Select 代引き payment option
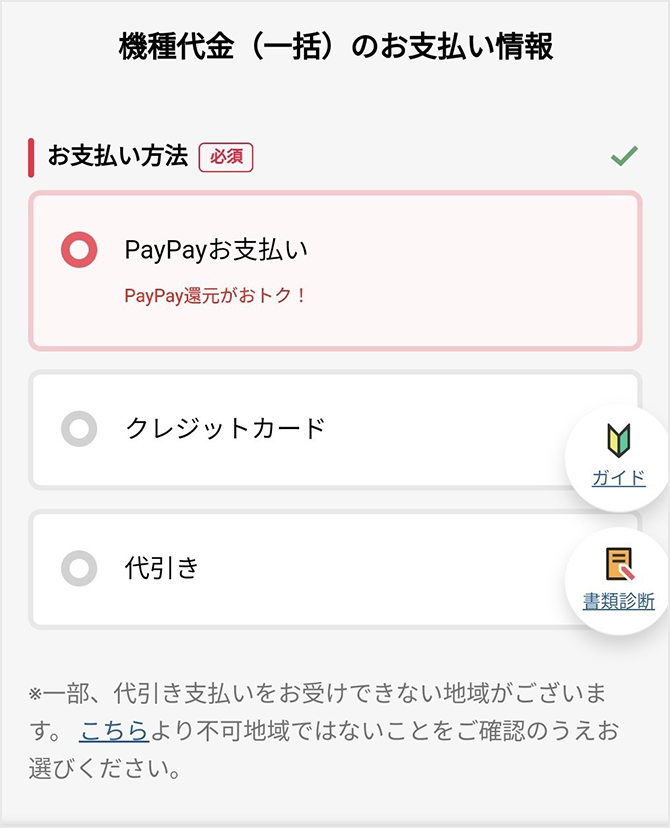The width and height of the screenshot is (670, 828). (x=79, y=568)
